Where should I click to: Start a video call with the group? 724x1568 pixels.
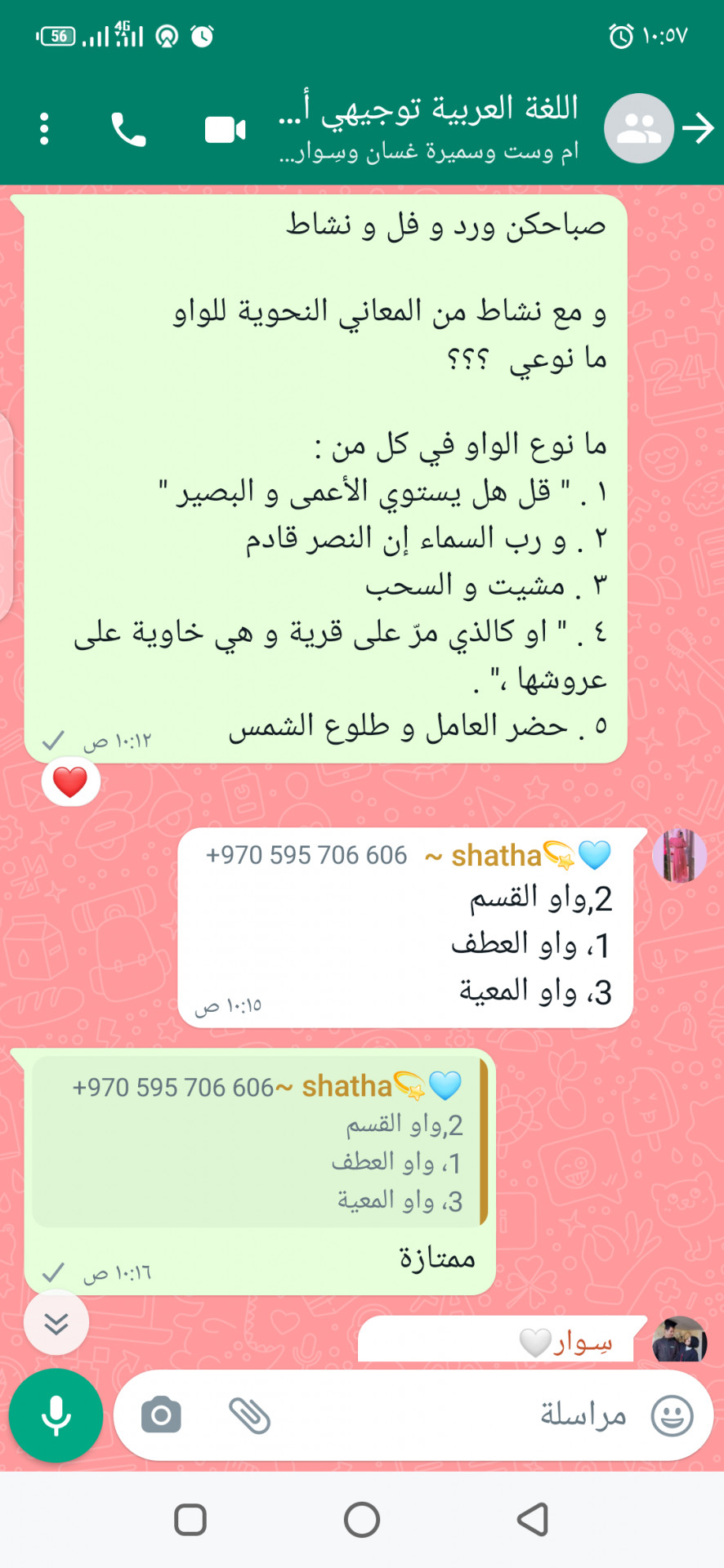(225, 129)
